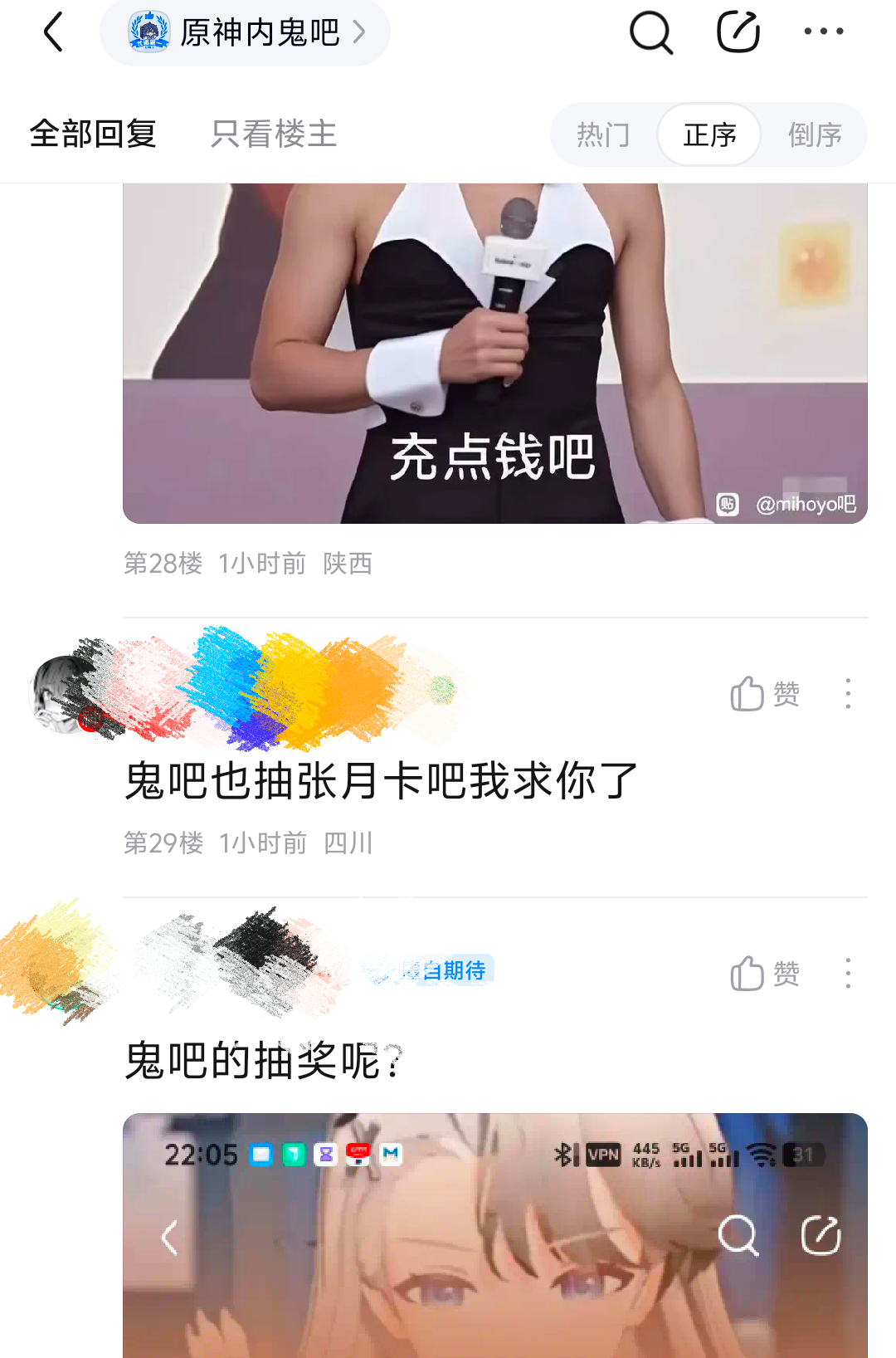
Task: Like the reply 鬼吧的抽奖呢?
Action: (x=764, y=973)
